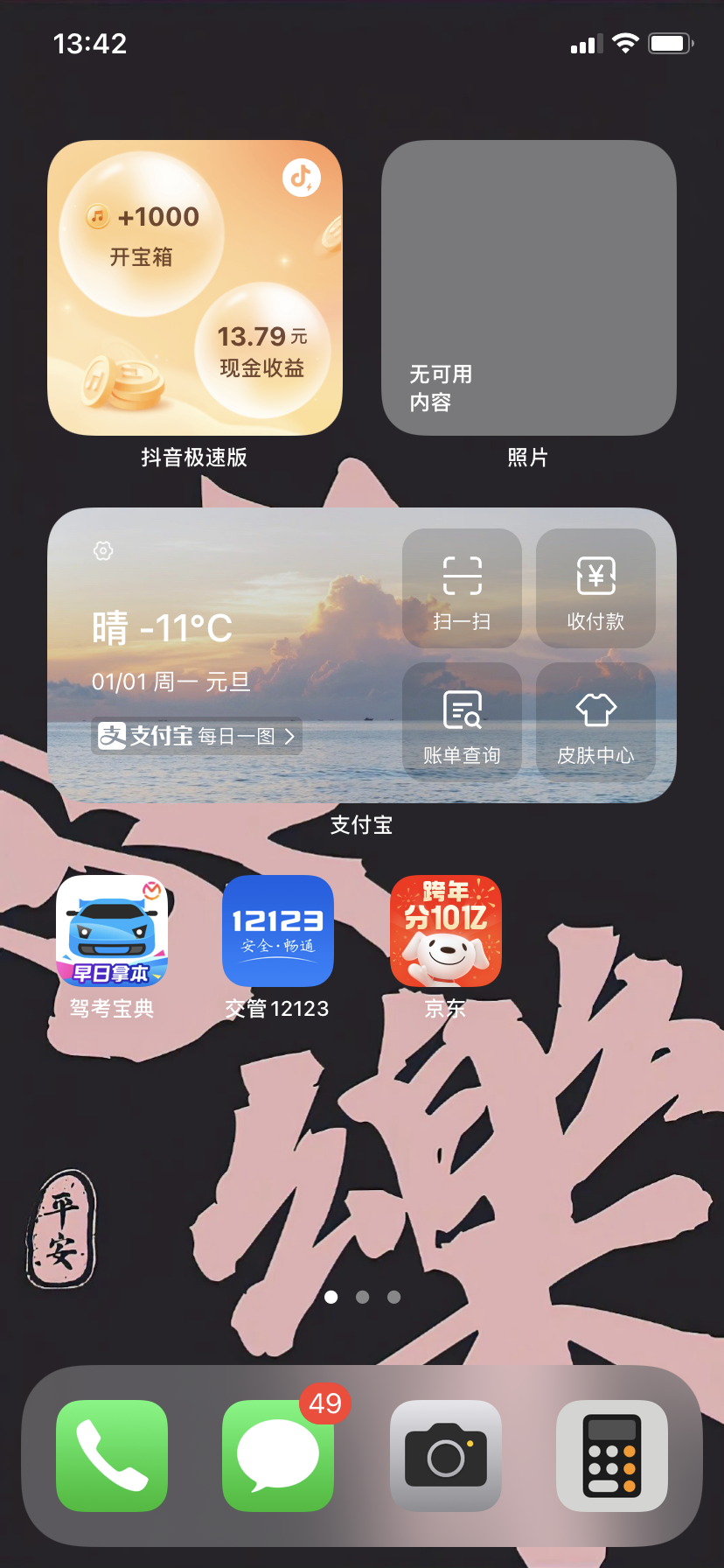This screenshot has width=724, height=1568.
Task: Open the 开宝箱 +1000 bubble
Action: 142,234
